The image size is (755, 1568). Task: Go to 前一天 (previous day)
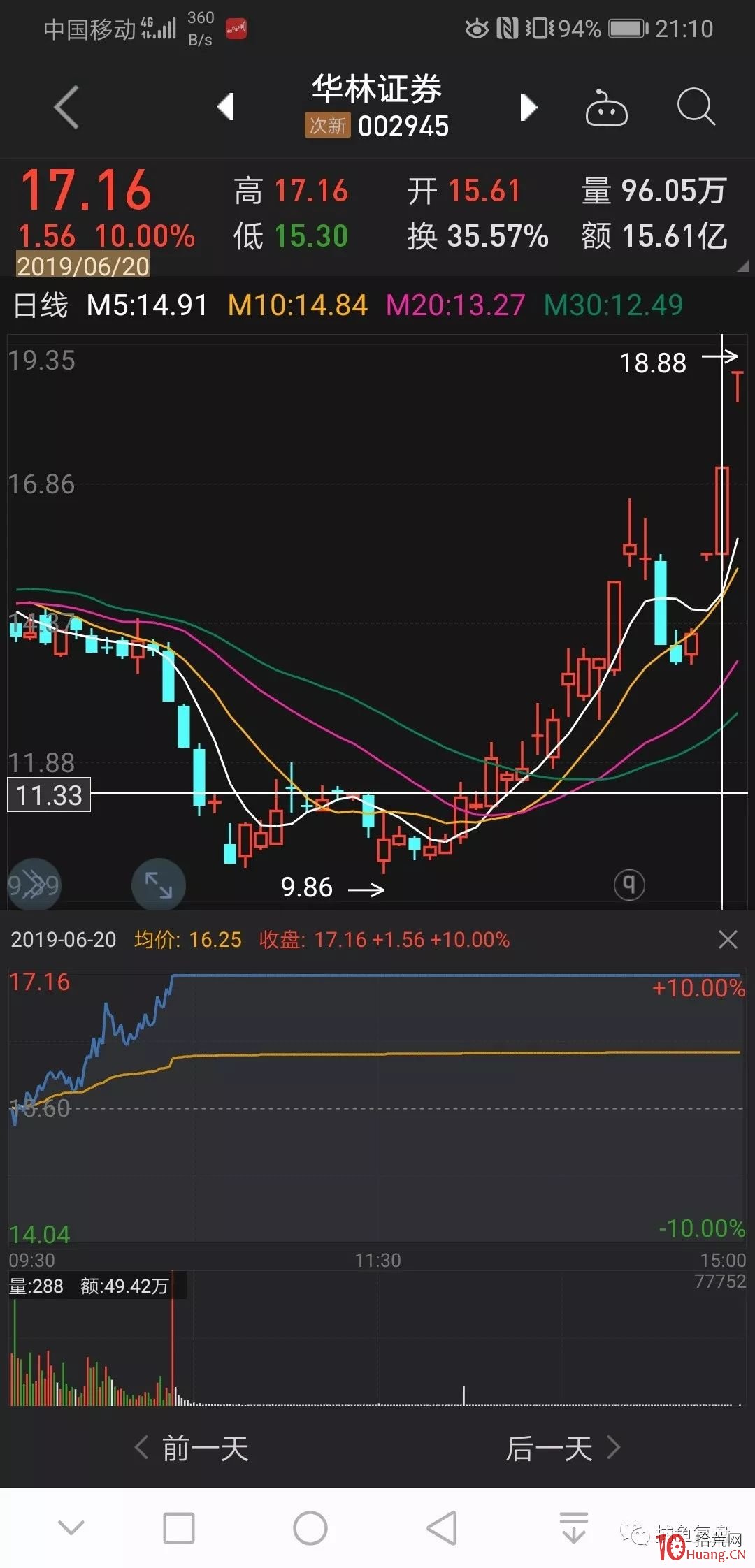(192, 1449)
